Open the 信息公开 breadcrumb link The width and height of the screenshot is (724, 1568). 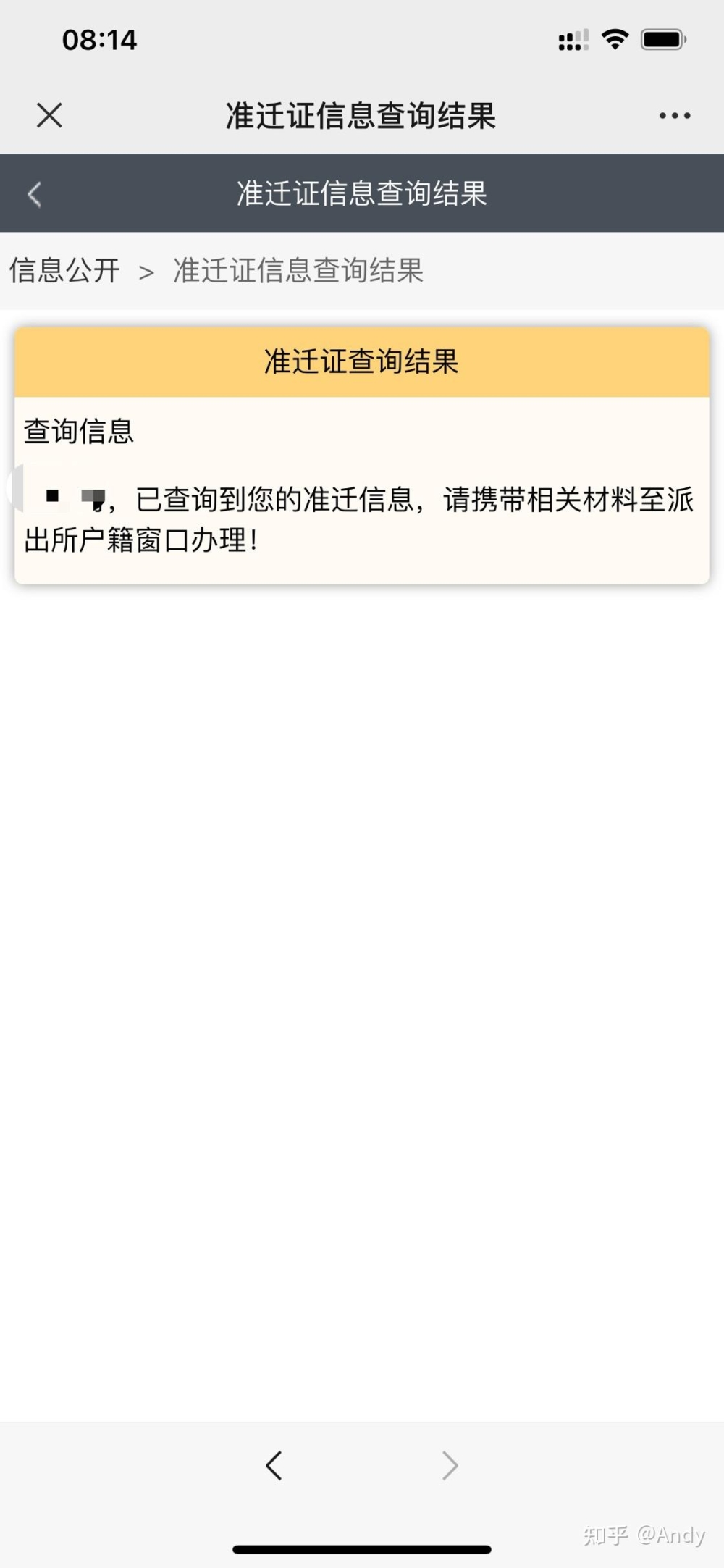(64, 271)
